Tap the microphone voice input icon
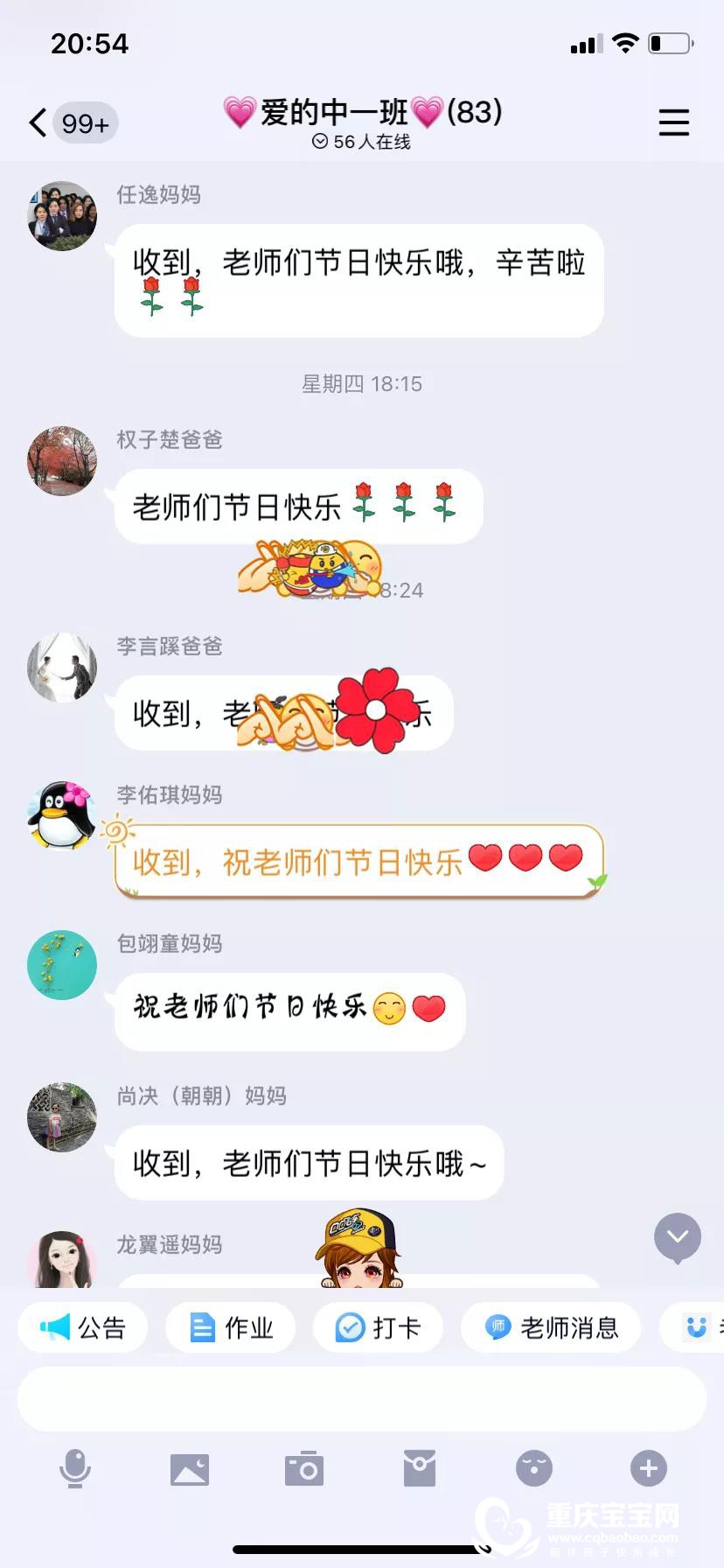 click(75, 1469)
